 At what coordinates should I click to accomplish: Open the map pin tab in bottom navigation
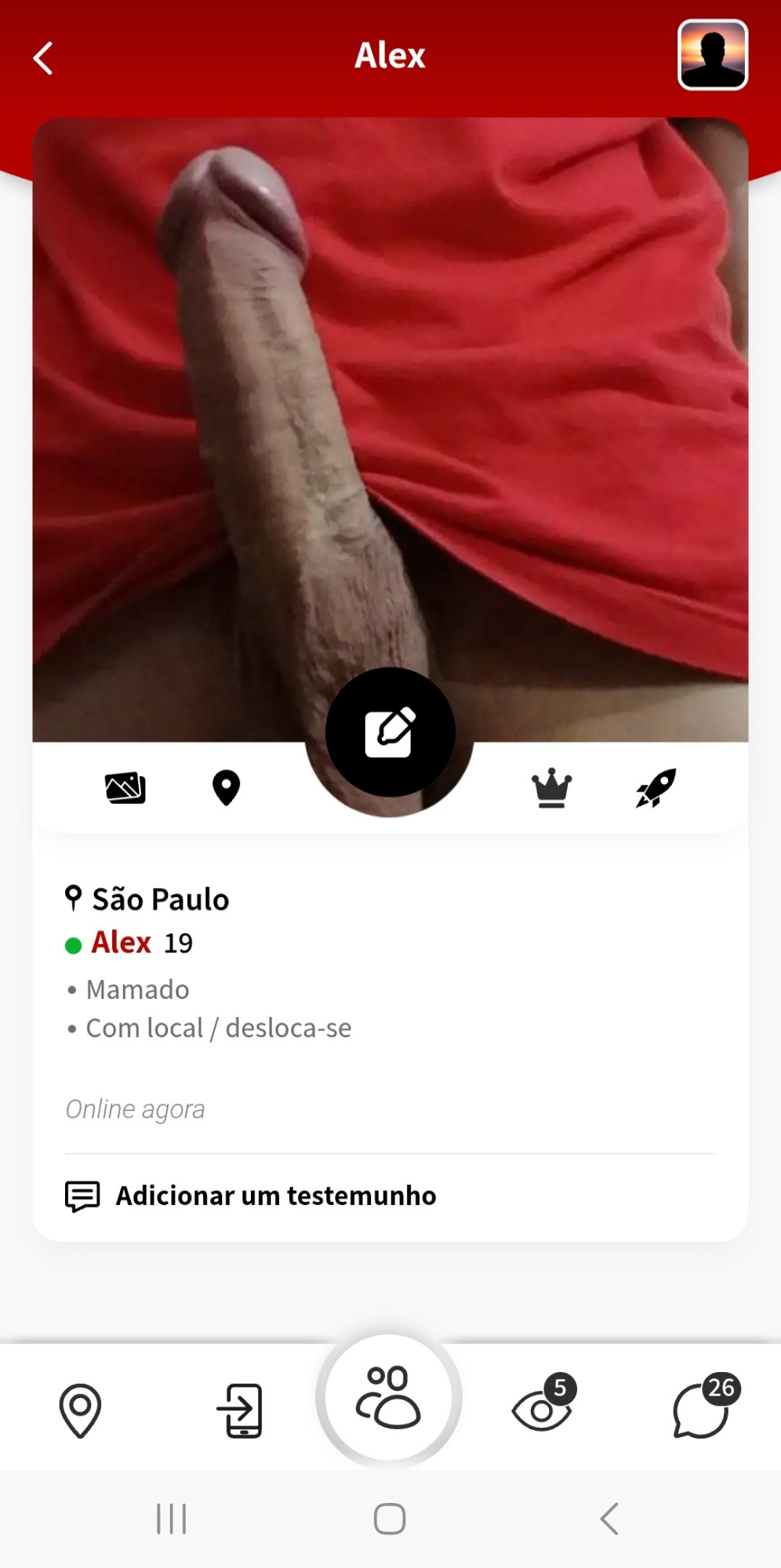[x=80, y=1410]
